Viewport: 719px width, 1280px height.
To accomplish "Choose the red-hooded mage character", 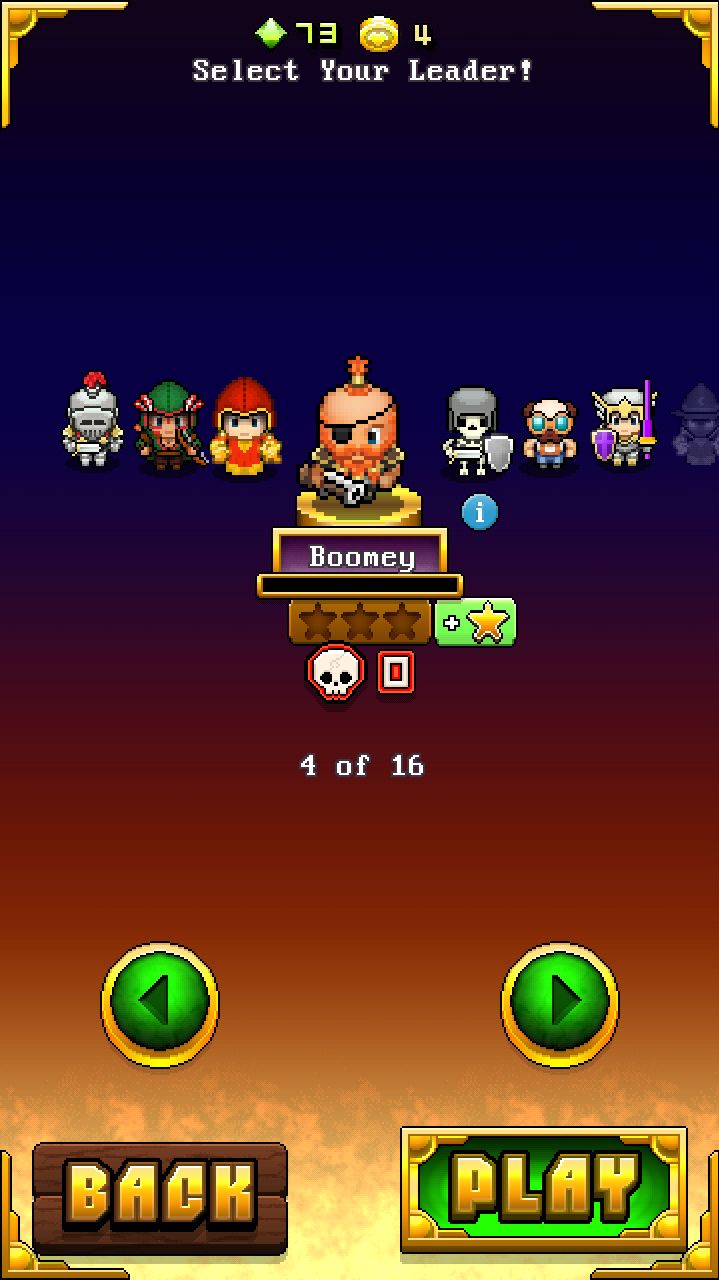I will pyautogui.click(x=241, y=426).
